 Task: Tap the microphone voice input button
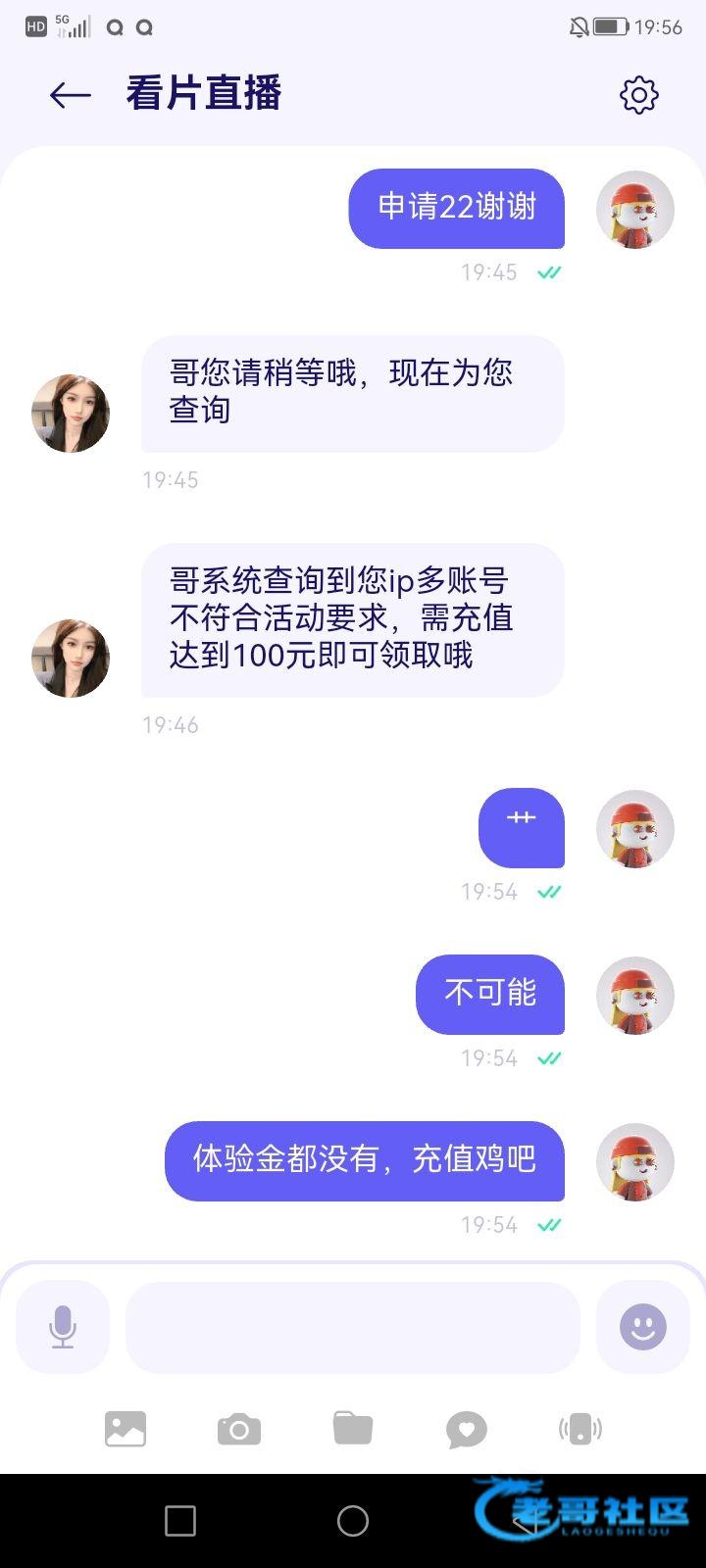[x=63, y=1327]
